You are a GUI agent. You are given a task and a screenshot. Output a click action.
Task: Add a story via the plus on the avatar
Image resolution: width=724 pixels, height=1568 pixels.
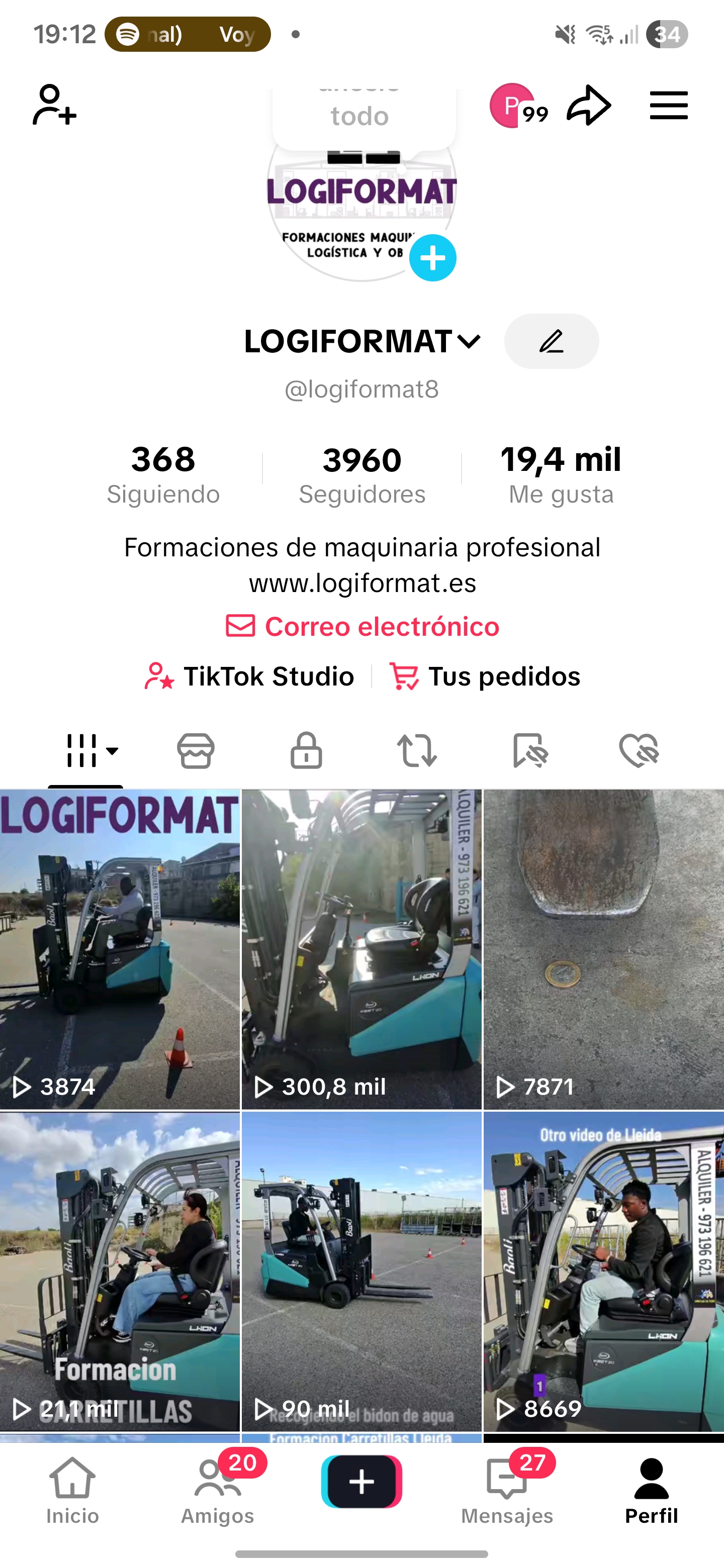(x=433, y=258)
